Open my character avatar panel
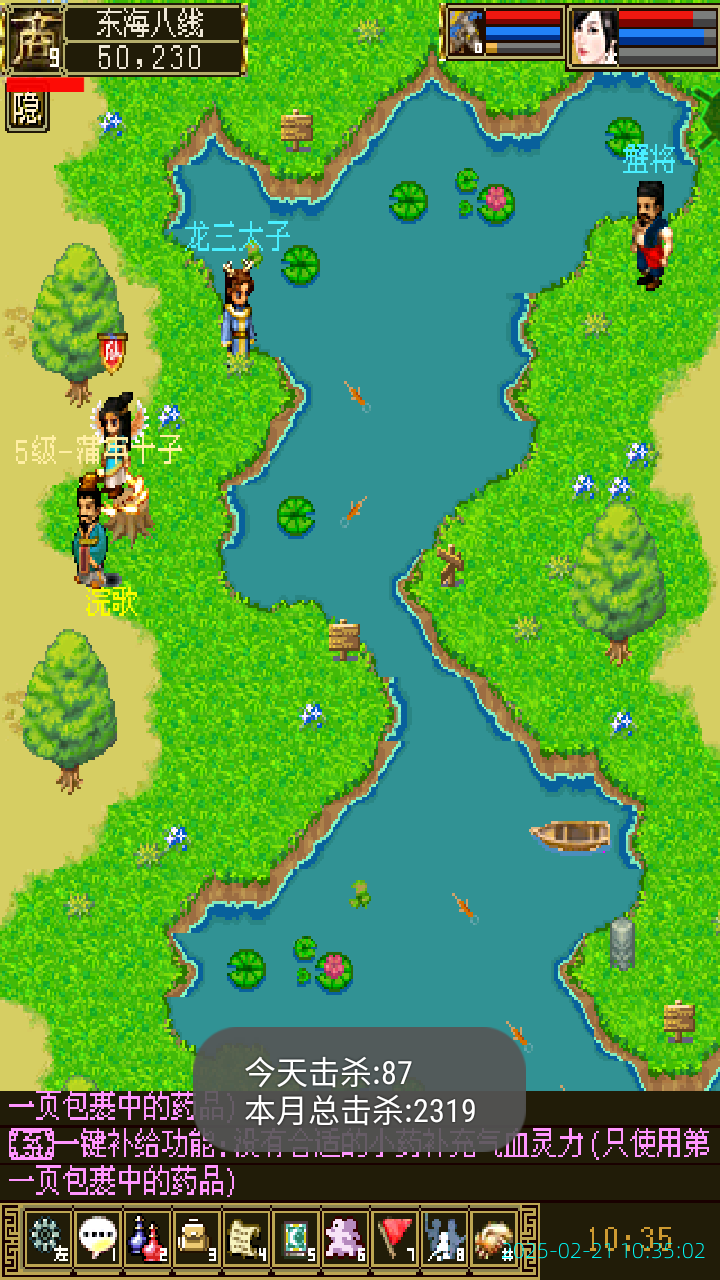The width and height of the screenshot is (720, 1280). (x=34, y=38)
